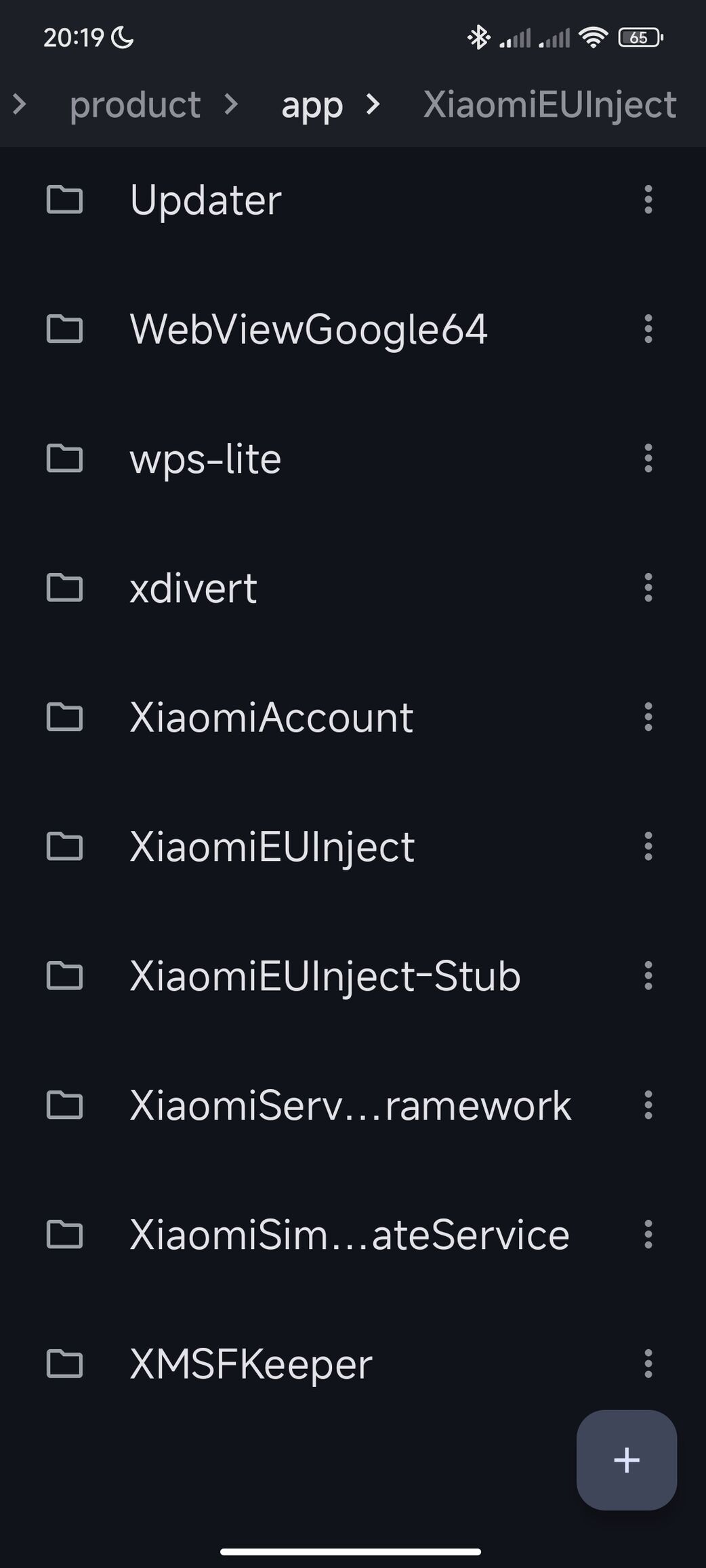Open the overflow menu for Updater
Viewport: 706px width, 1568px height.
[x=648, y=200]
